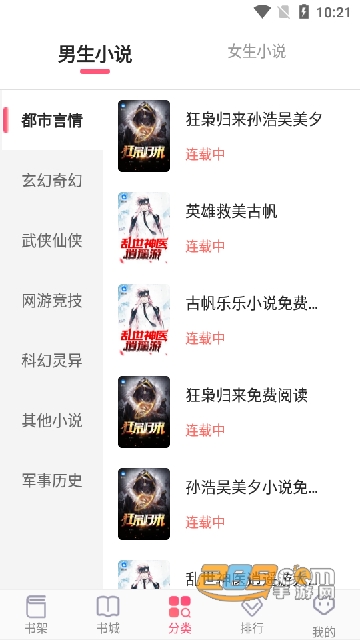
Task: Tap the 都市言情 category
Action: point(52,120)
